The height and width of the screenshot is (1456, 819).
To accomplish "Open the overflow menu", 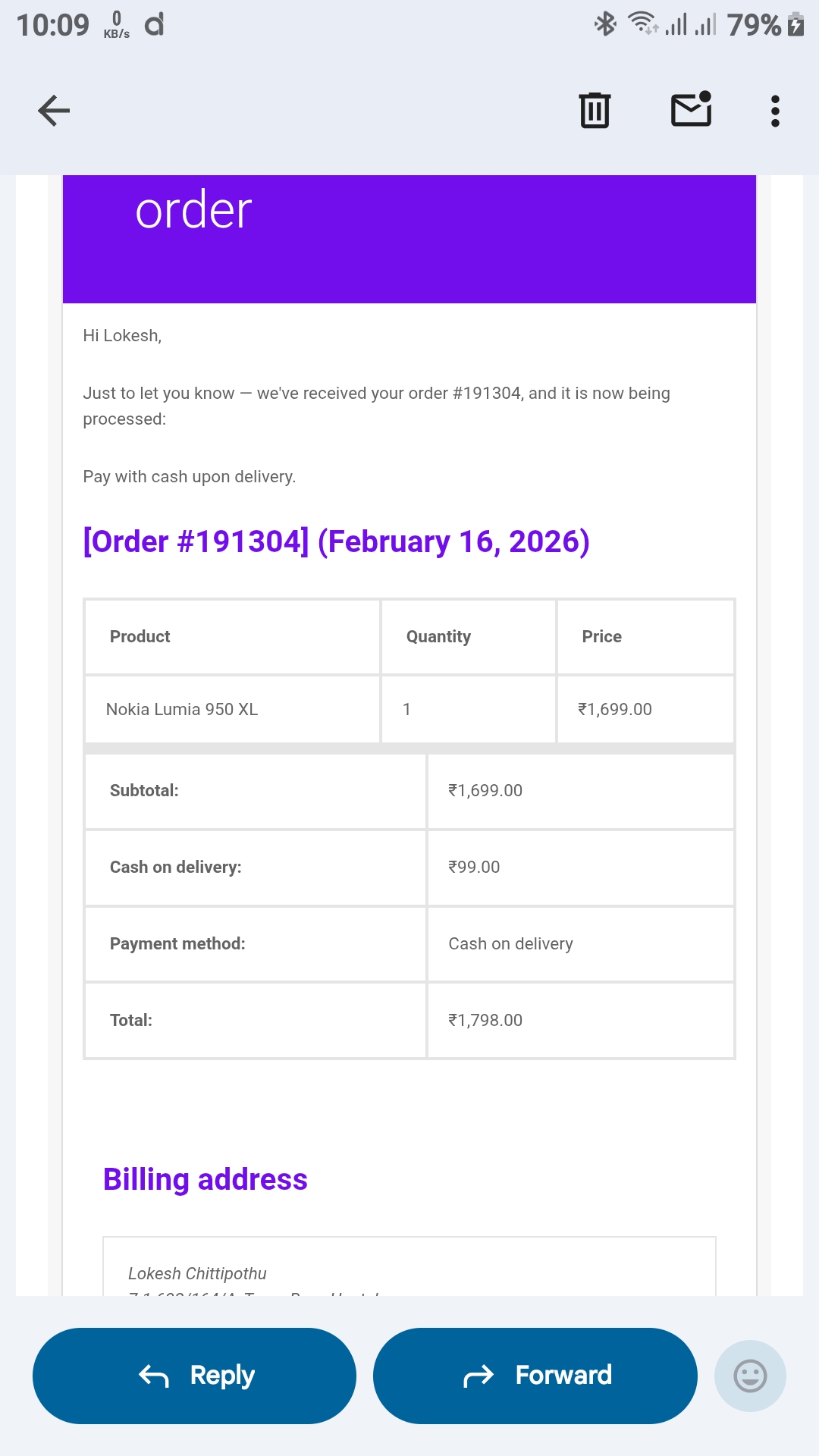I will (774, 111).
